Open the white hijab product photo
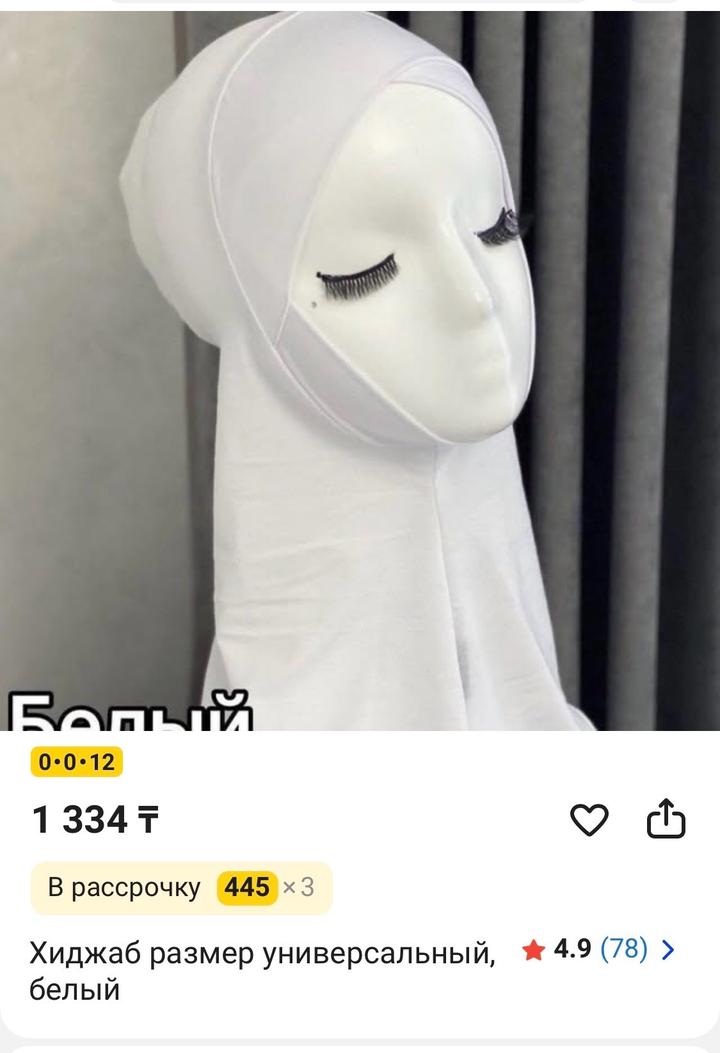Screen dimensions: 720x1053 360,370
